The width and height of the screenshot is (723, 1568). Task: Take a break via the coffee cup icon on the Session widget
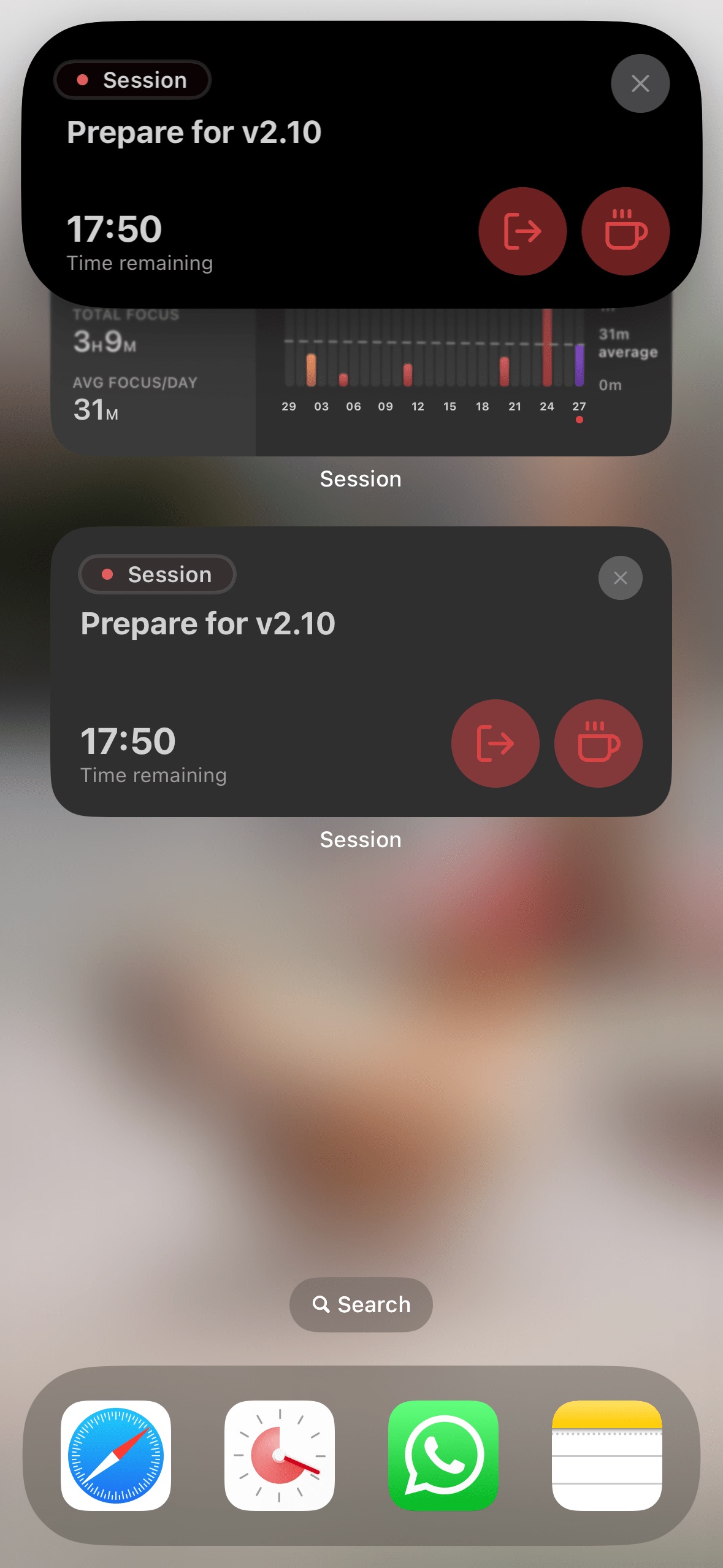[599, 743]
